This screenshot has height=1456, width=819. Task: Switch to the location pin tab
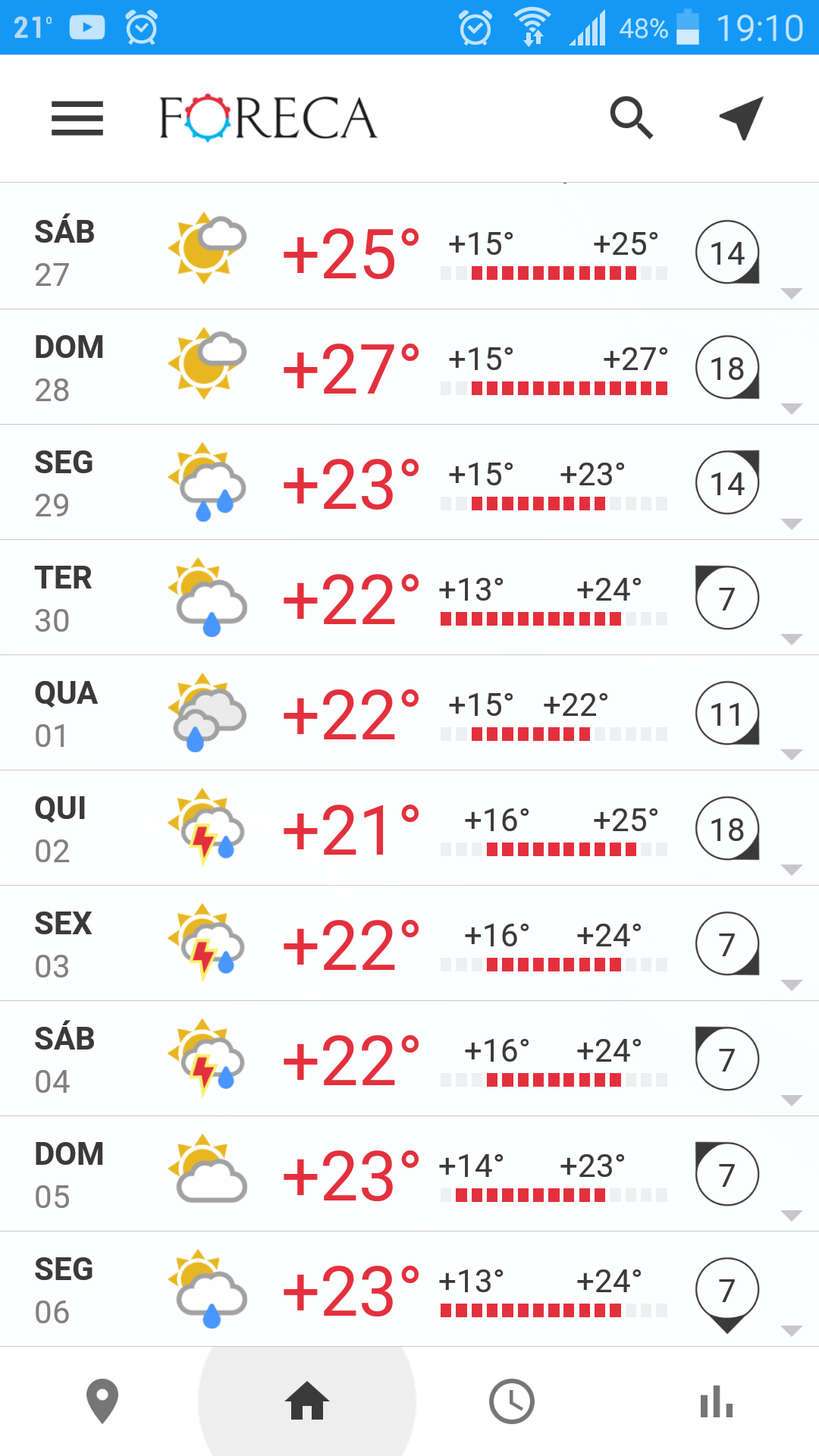click(x=102, y=1401)
